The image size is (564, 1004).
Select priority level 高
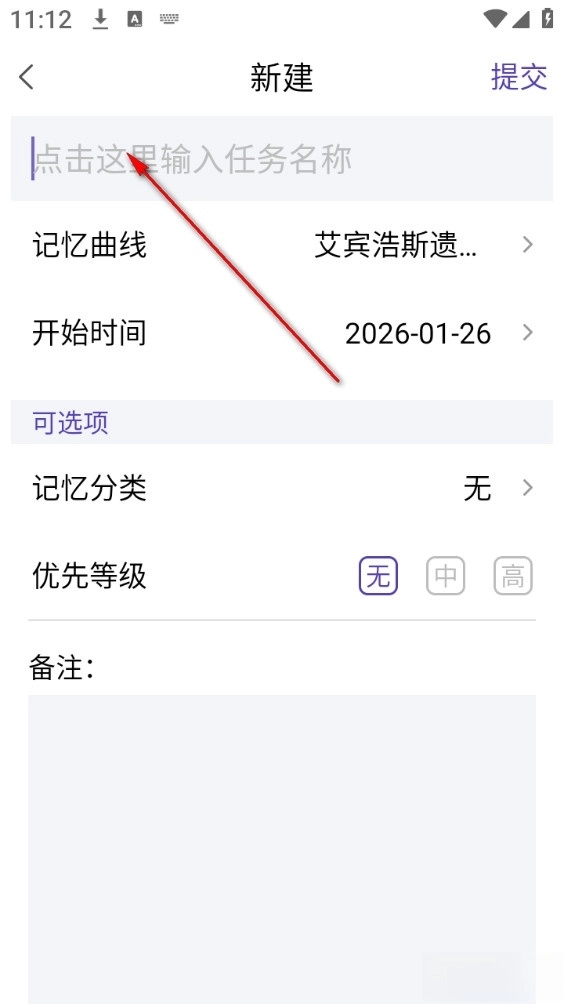pos(513,576)
